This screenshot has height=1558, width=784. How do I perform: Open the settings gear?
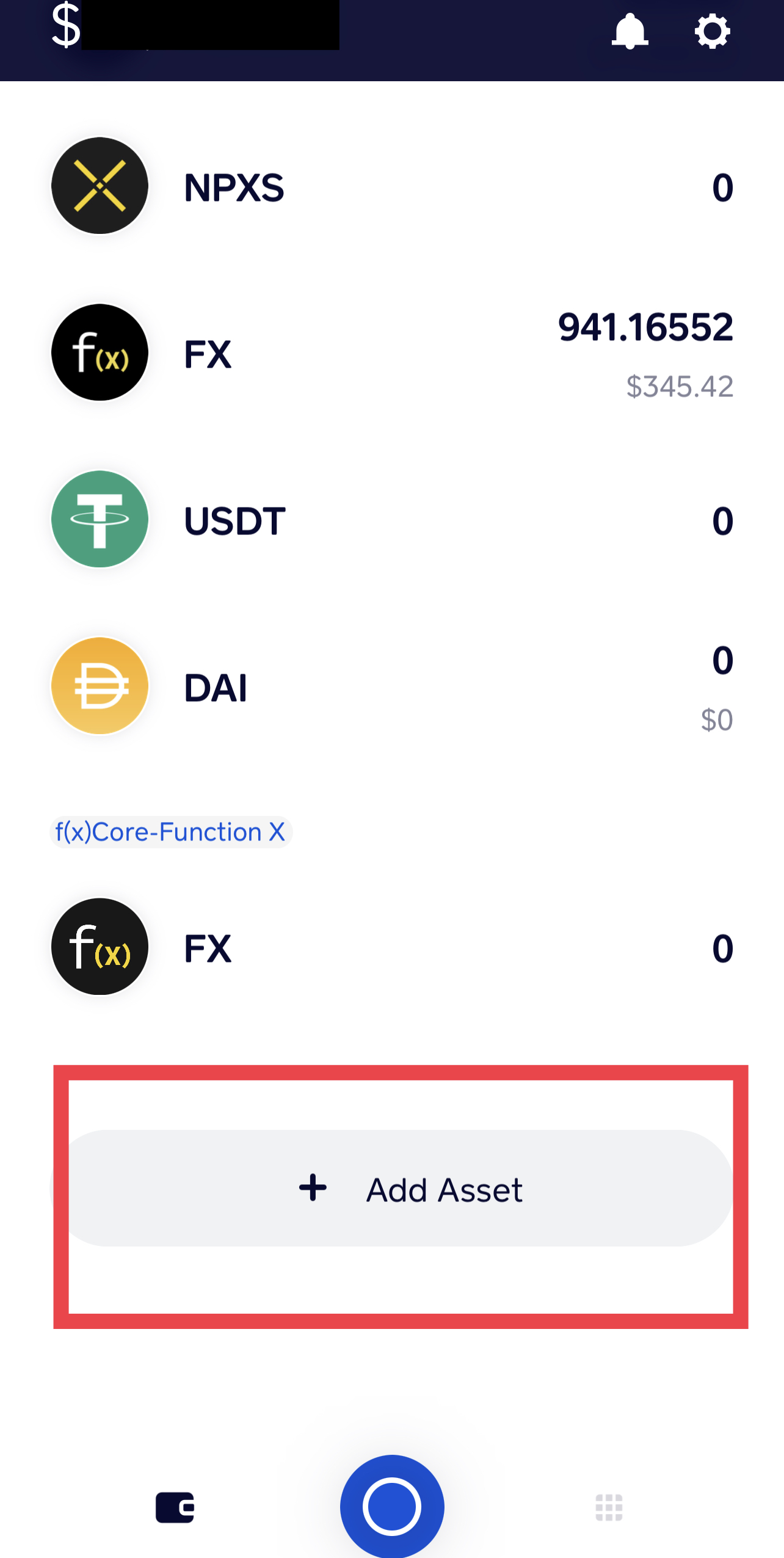tap(713, 31)
